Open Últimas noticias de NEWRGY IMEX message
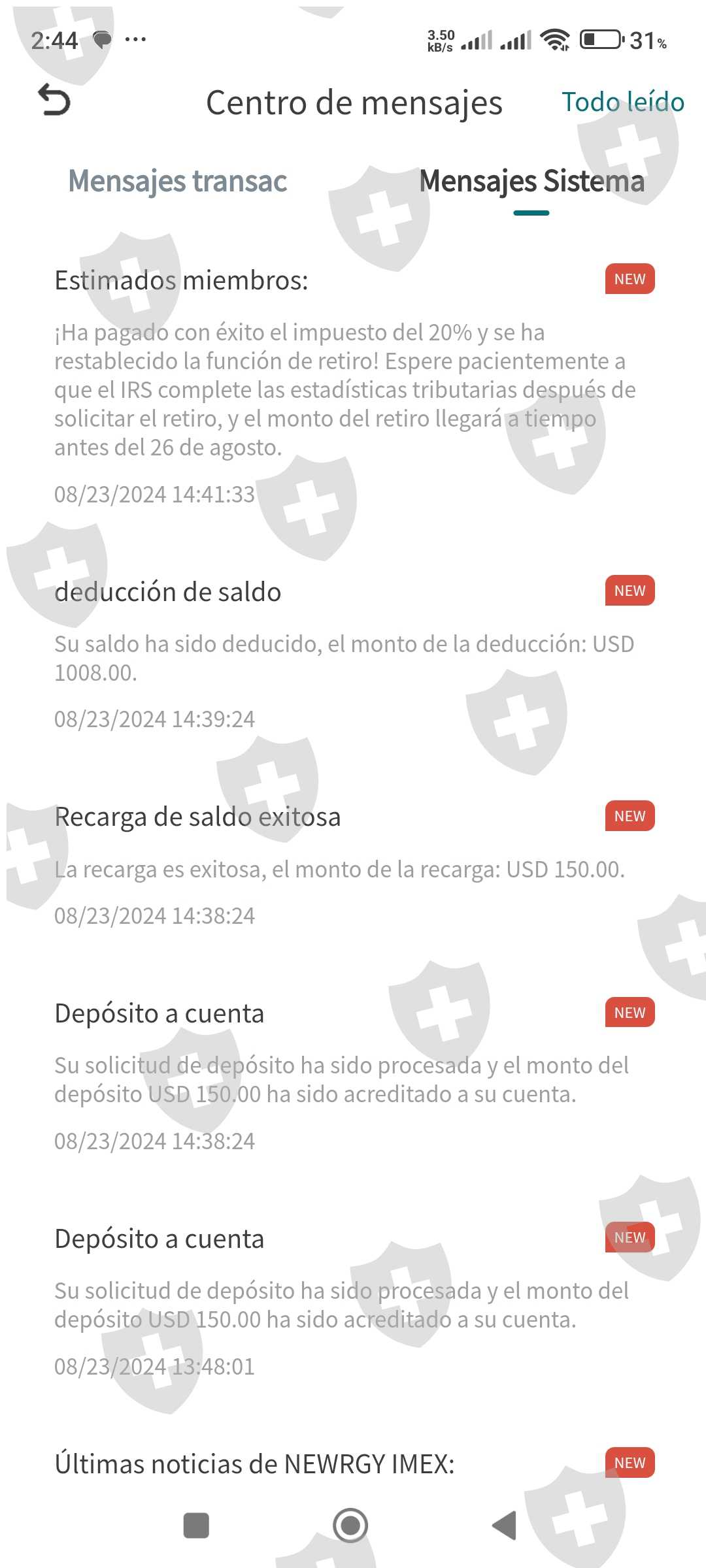 (255, 1463)
